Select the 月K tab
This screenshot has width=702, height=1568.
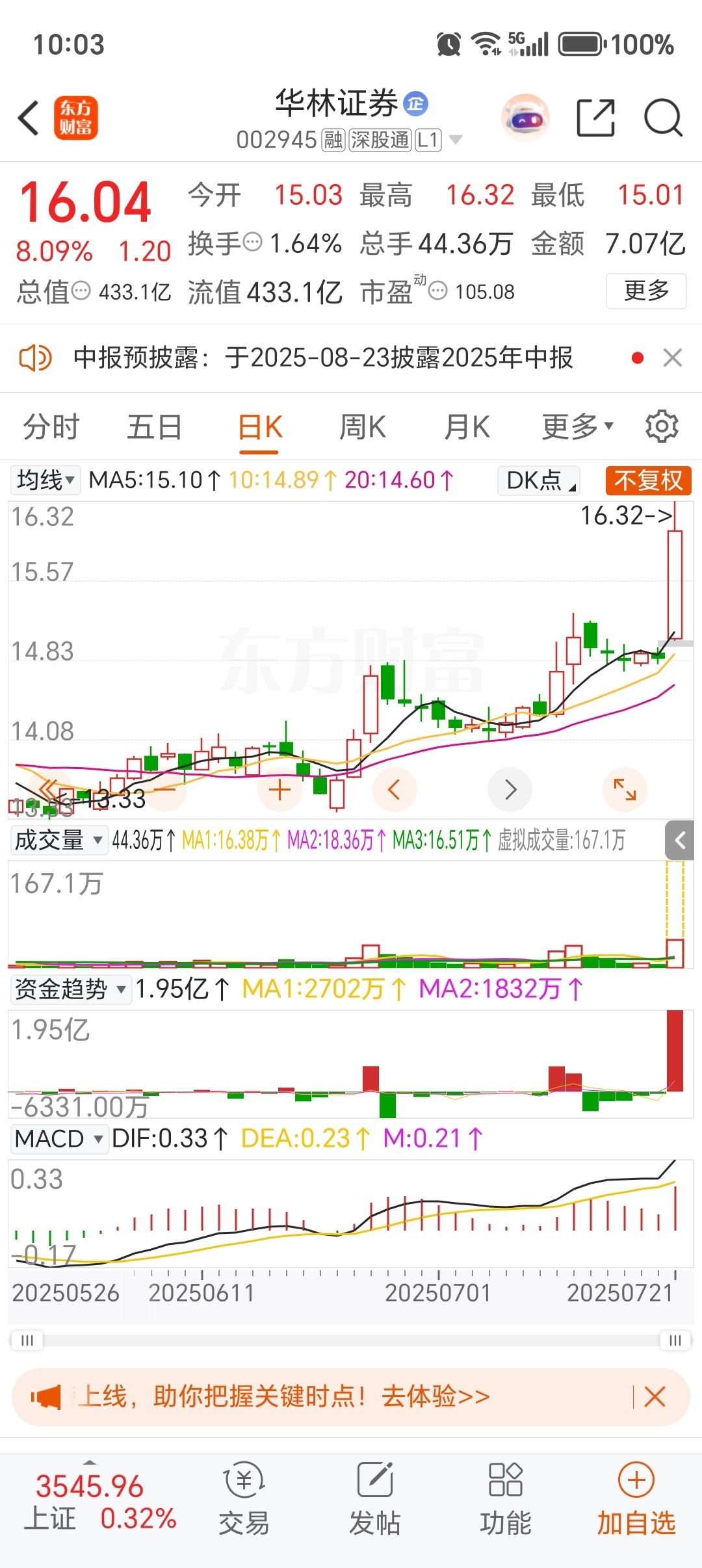tap(467, 427)
